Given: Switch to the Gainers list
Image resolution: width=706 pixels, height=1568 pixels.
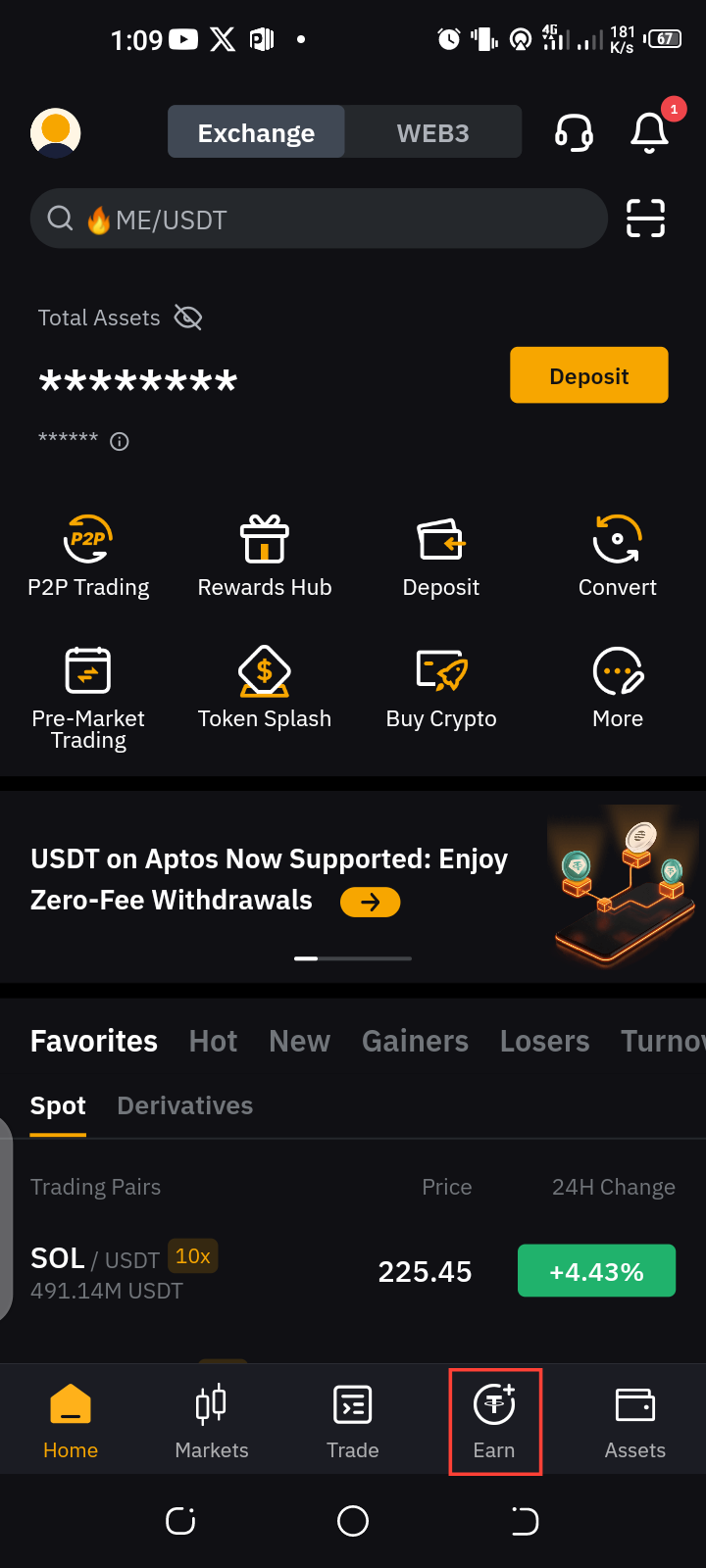Looking at the screenshot, I should (x=415, y=1041).
